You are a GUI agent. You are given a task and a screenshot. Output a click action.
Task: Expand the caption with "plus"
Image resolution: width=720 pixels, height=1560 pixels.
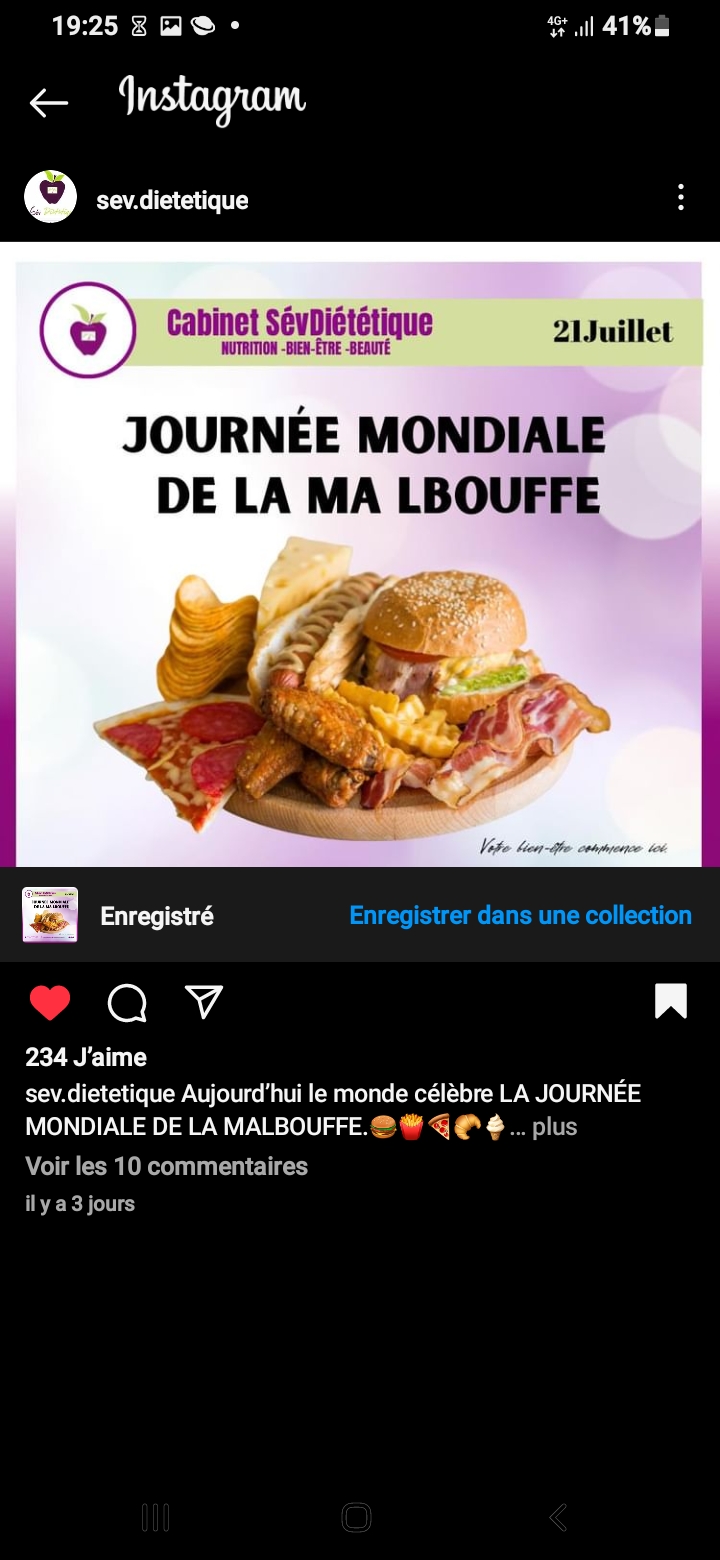(x=554, y=1127)
